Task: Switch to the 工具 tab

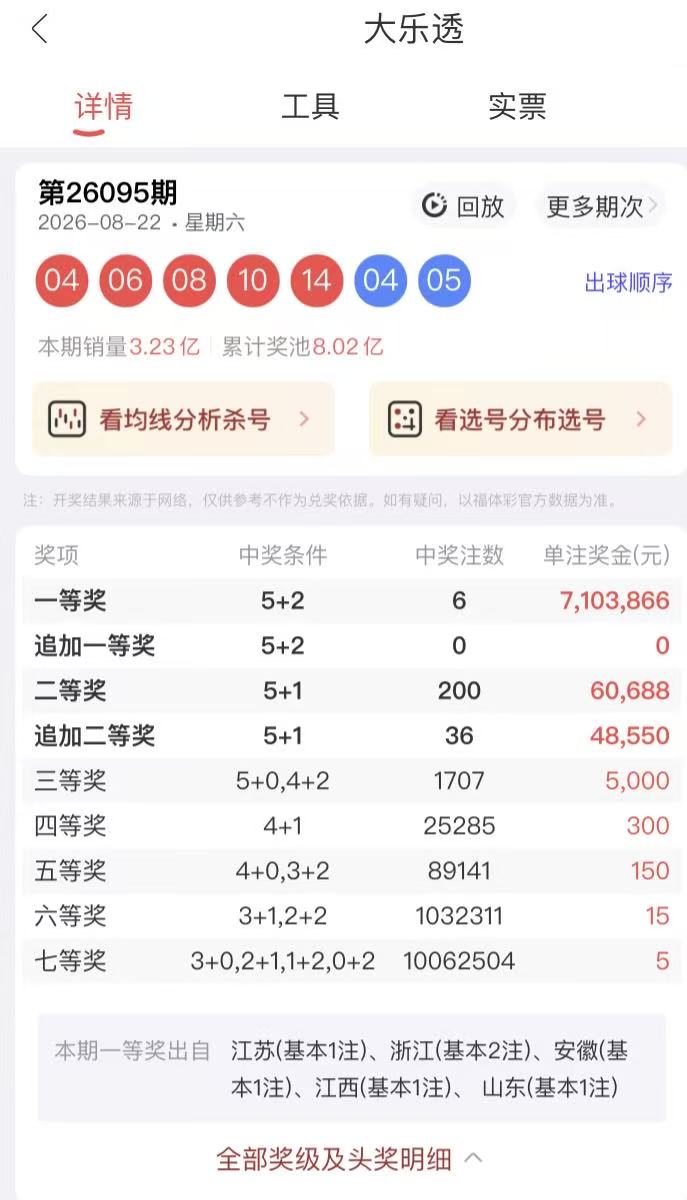Action: click(310, 106)
